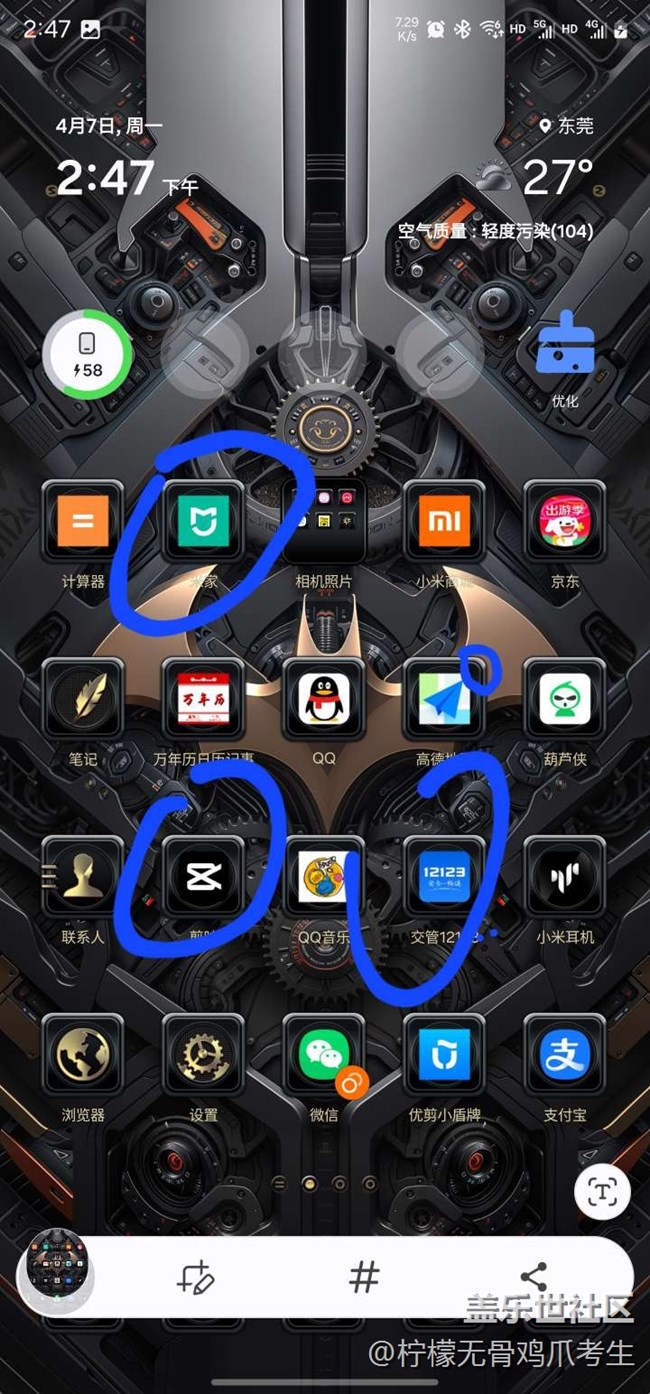Open 联系人 contacts

(x=83, y=878)
